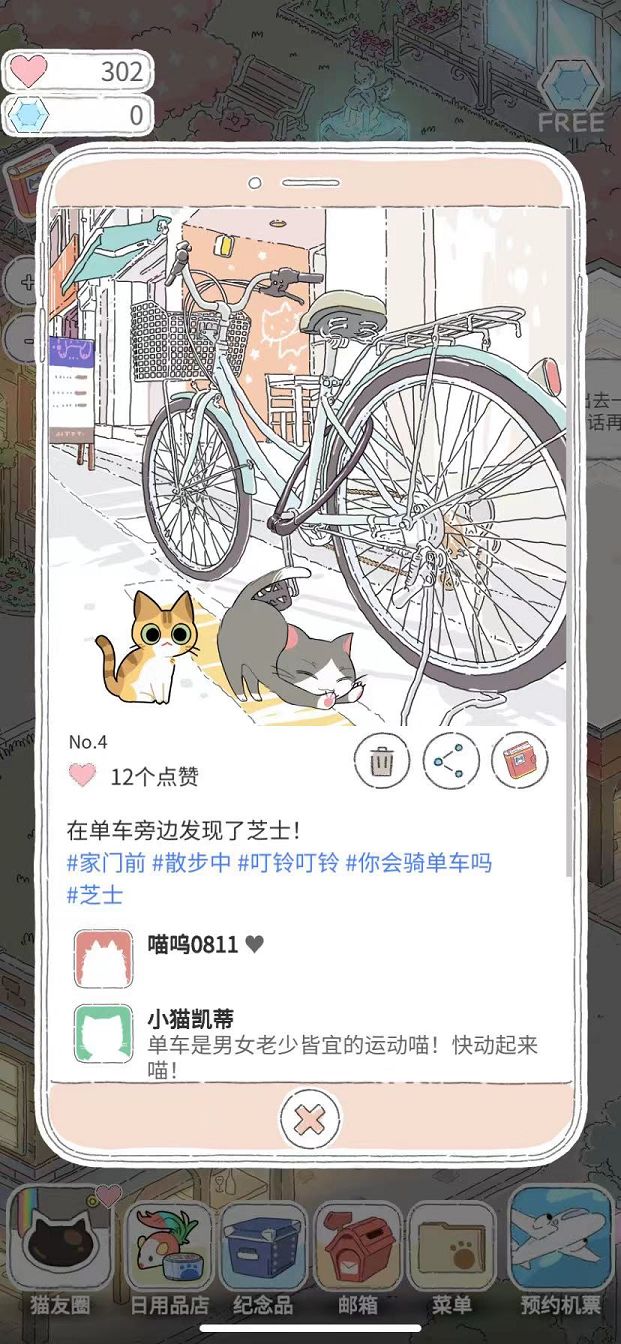
Task: View 小猫凯蒂's profile avatar
Action: [103, 1033]
